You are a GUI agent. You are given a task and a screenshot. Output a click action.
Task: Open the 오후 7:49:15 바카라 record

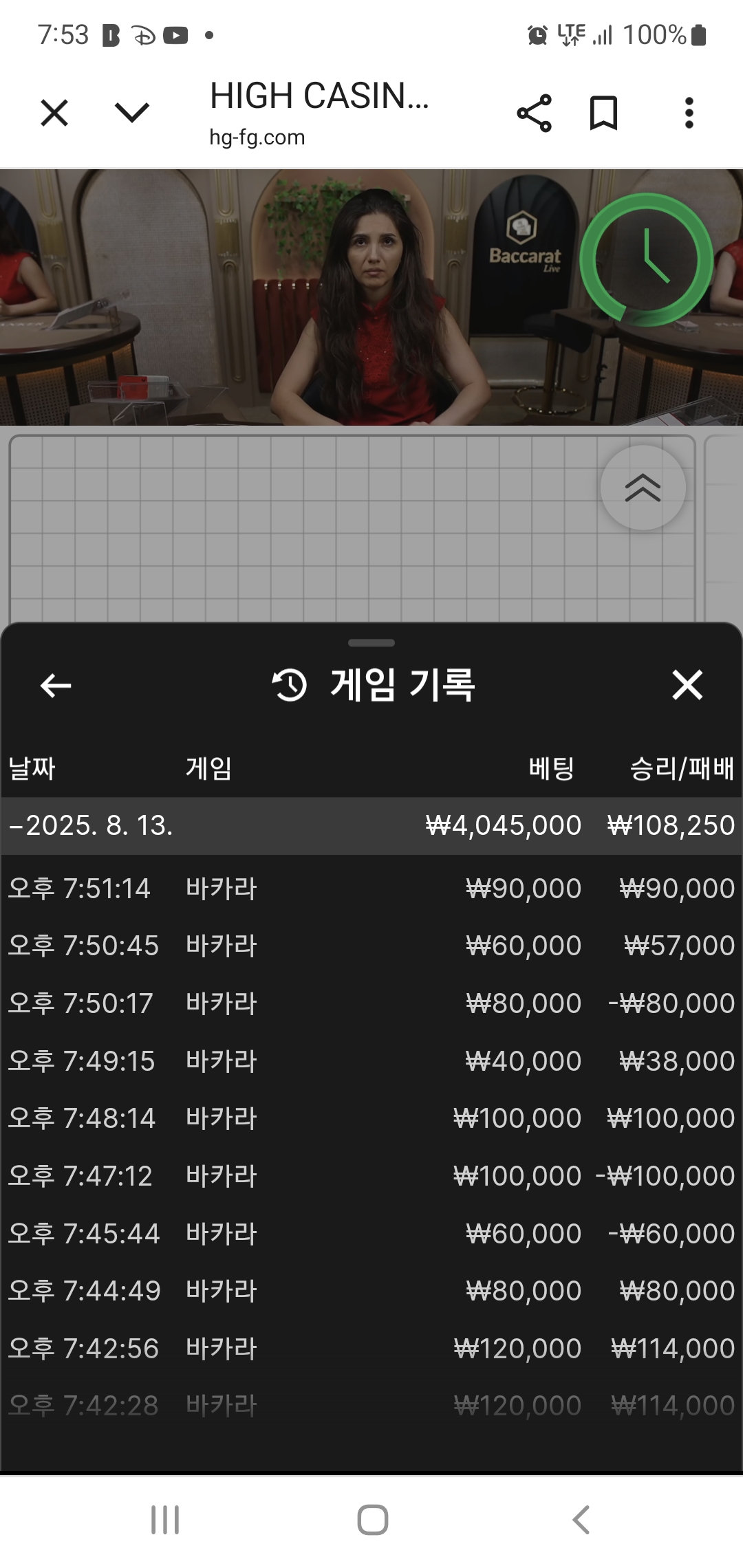[371, 1061]
